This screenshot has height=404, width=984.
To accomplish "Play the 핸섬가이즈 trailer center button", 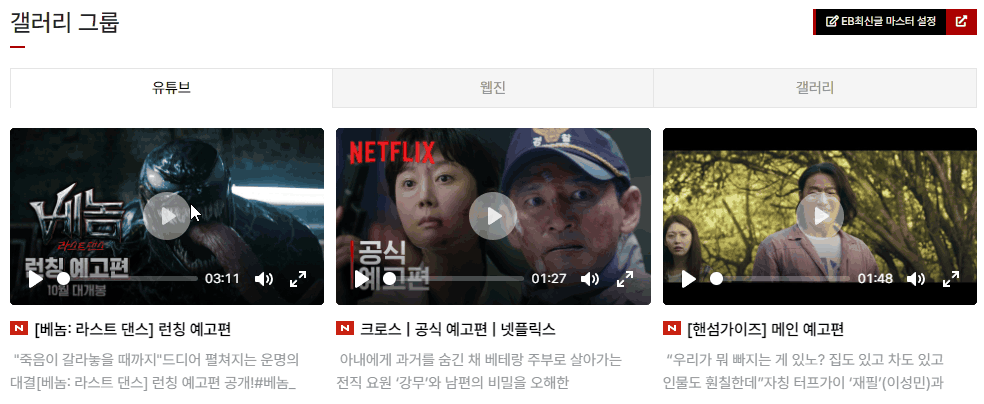I will [x=820, y=216].
